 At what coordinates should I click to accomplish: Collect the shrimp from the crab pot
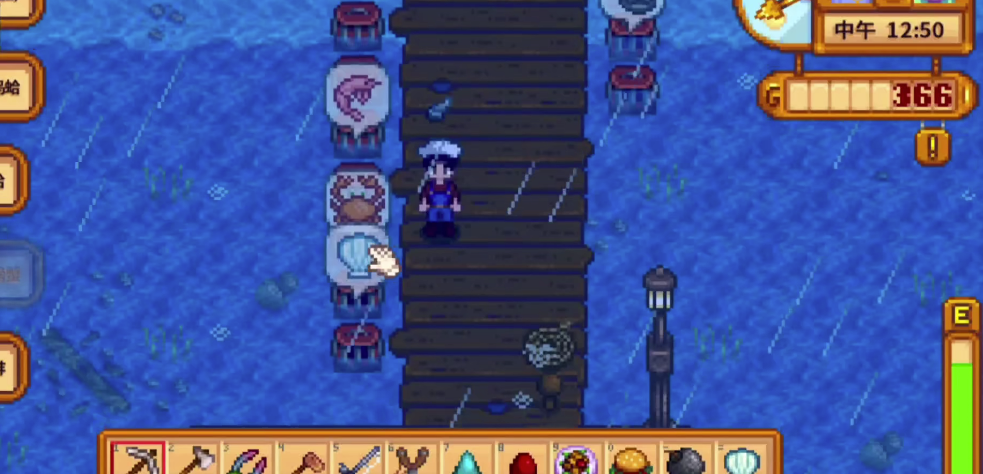tap(356, 97)
